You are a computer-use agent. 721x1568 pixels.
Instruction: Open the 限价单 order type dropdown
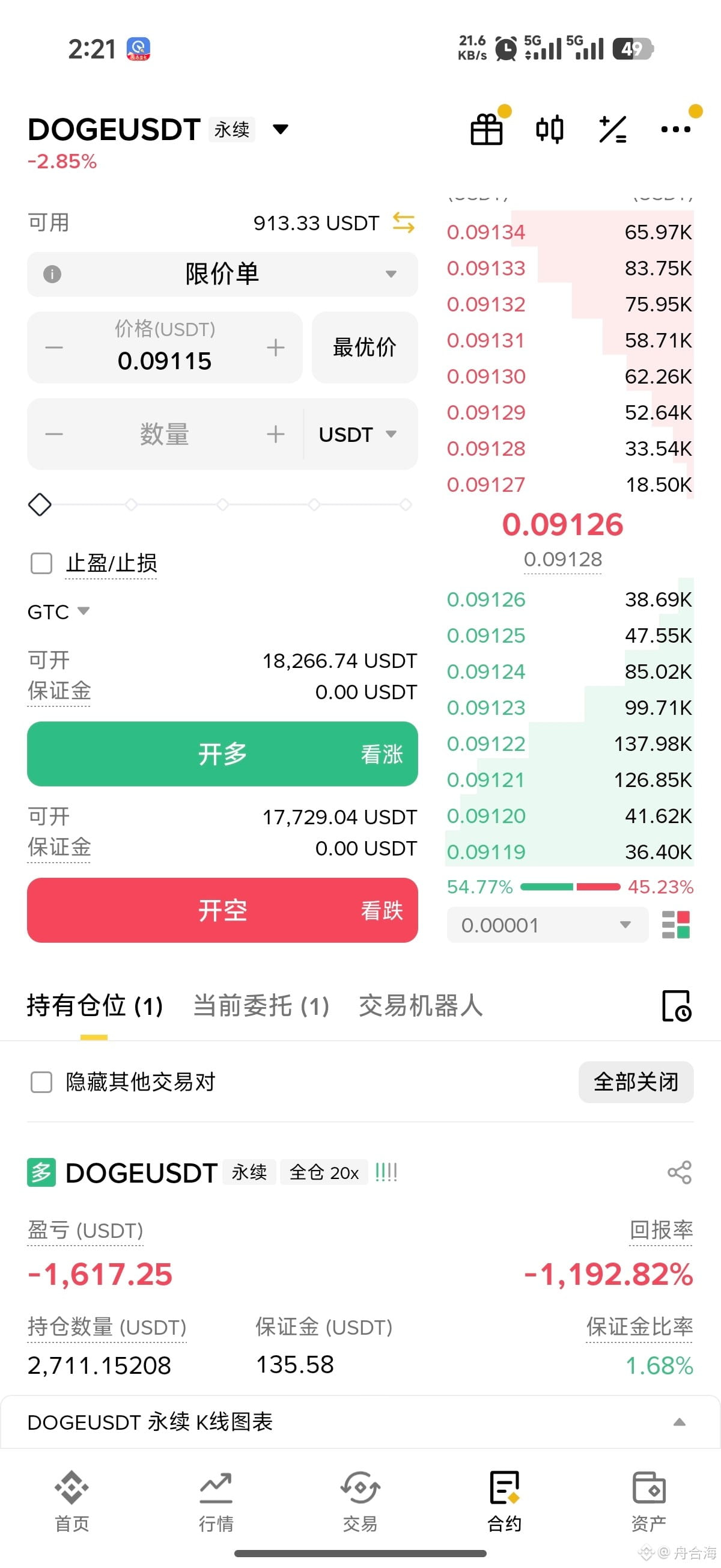point(223,274)
